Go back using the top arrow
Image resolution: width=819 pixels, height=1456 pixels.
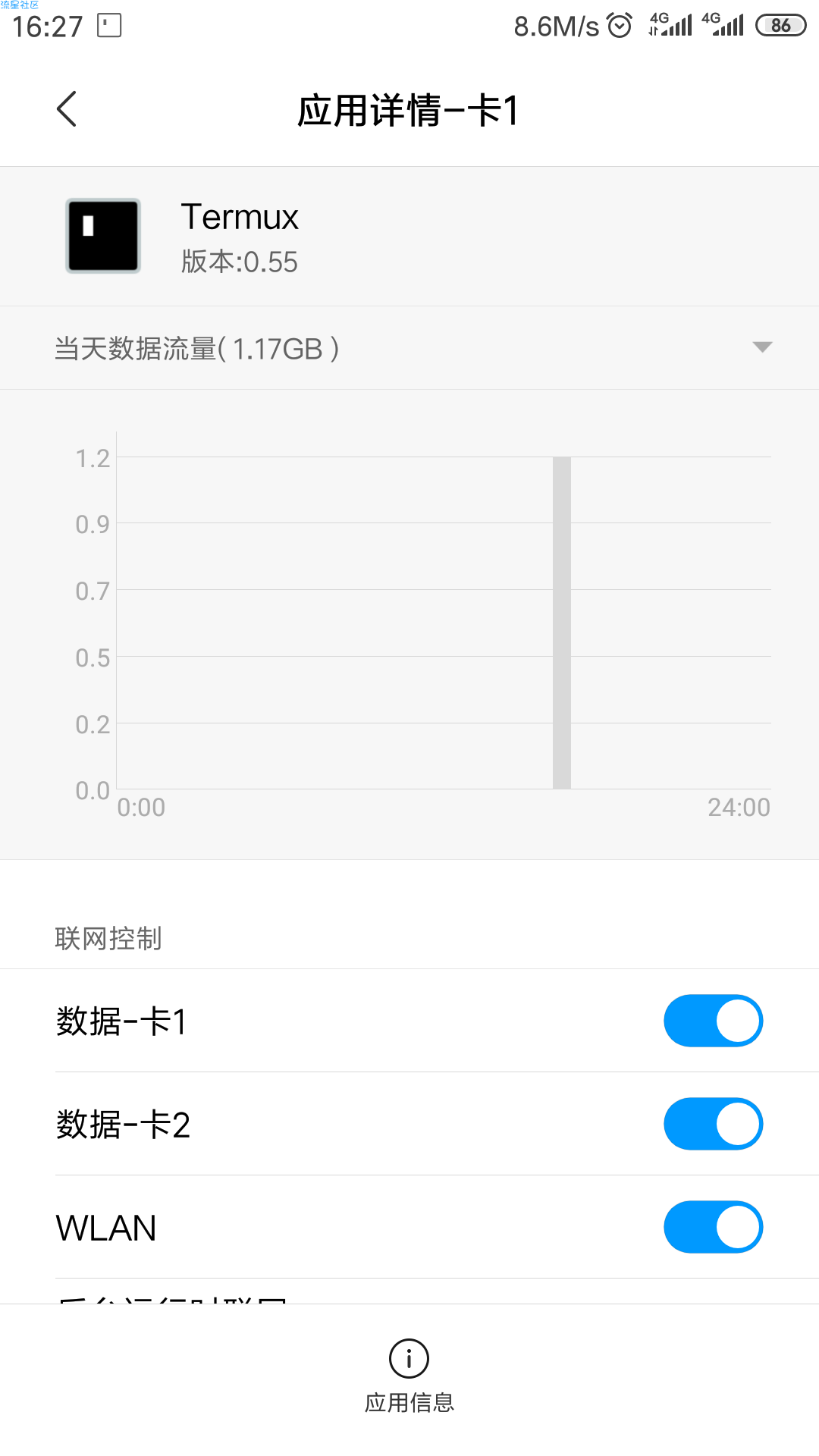(x=67, y=109)
